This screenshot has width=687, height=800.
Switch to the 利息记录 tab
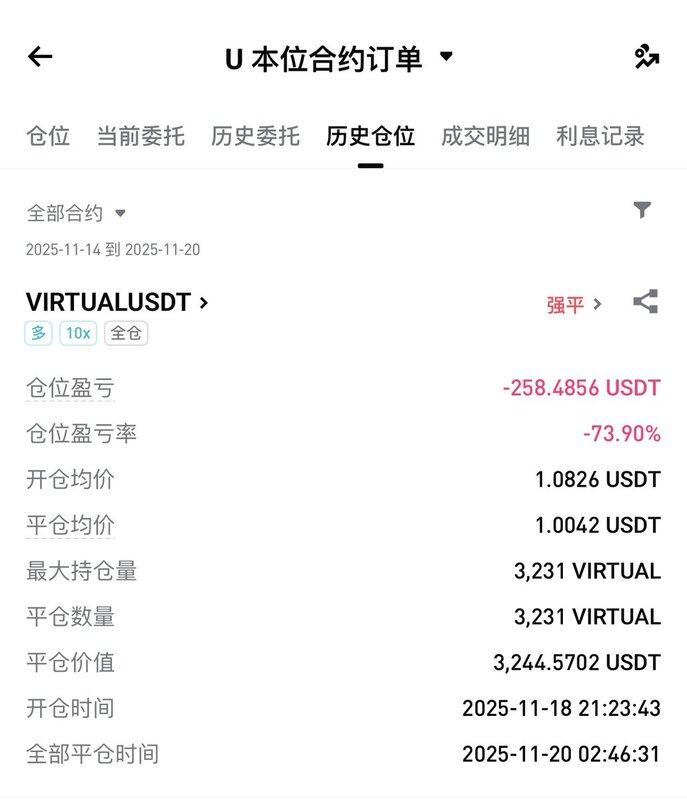tap(600, 136)
